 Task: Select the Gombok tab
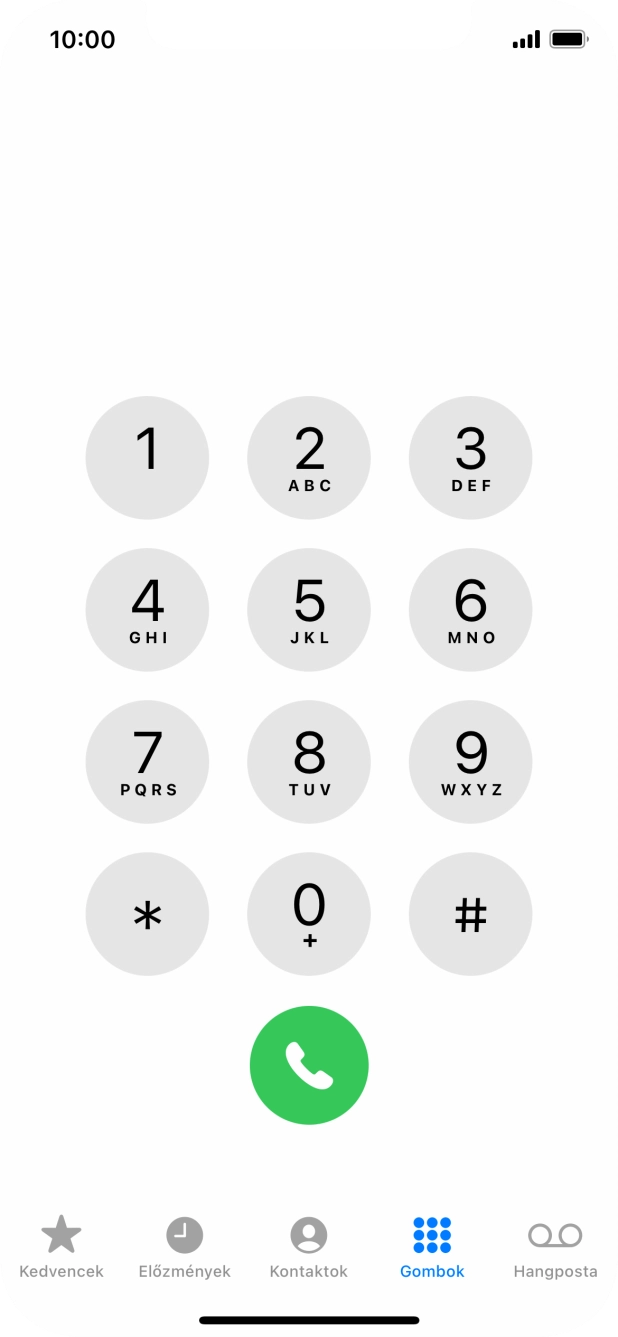click(x=432, y=1247)
